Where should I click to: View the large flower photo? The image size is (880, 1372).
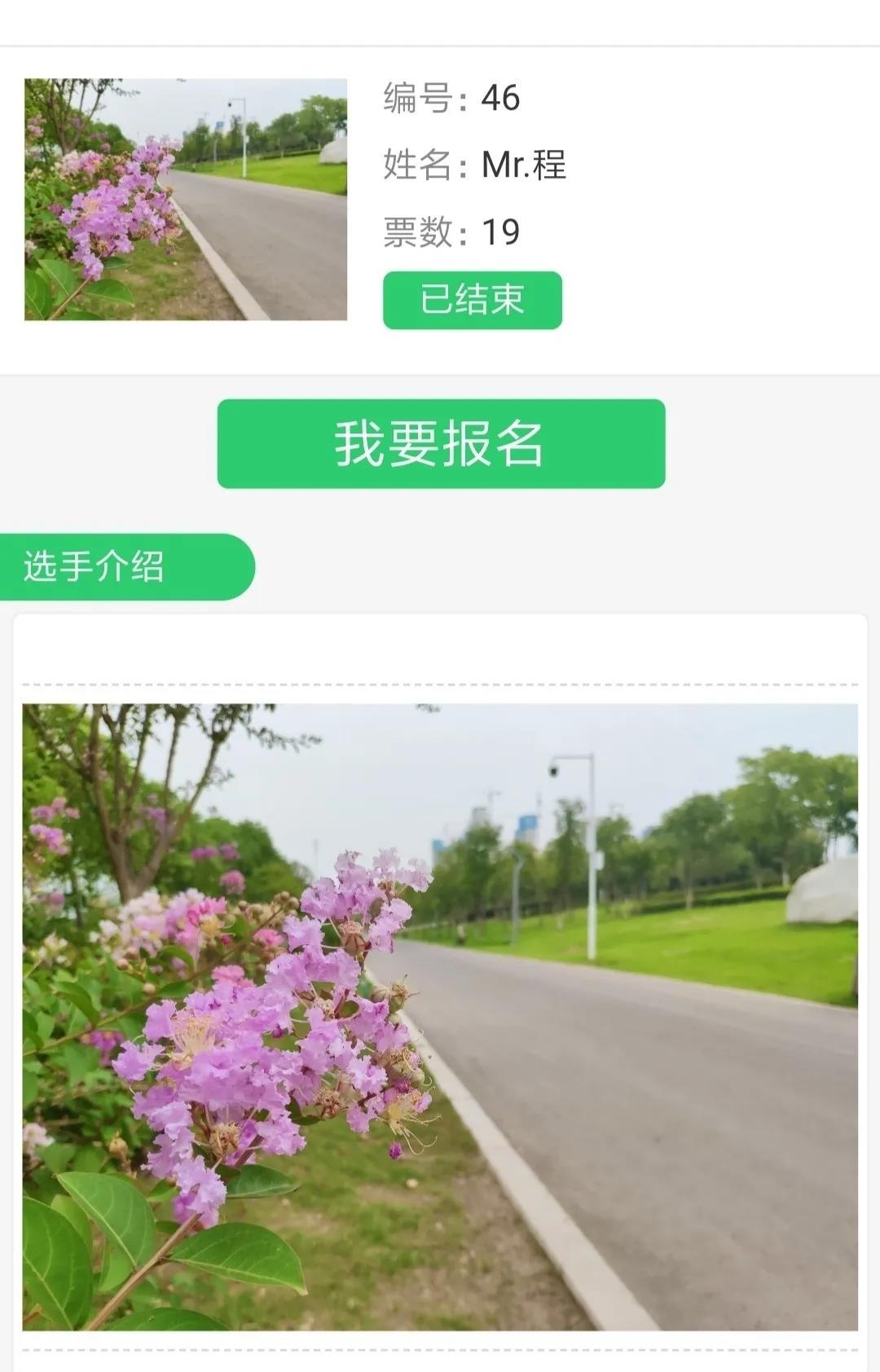tap(440, 1017)
